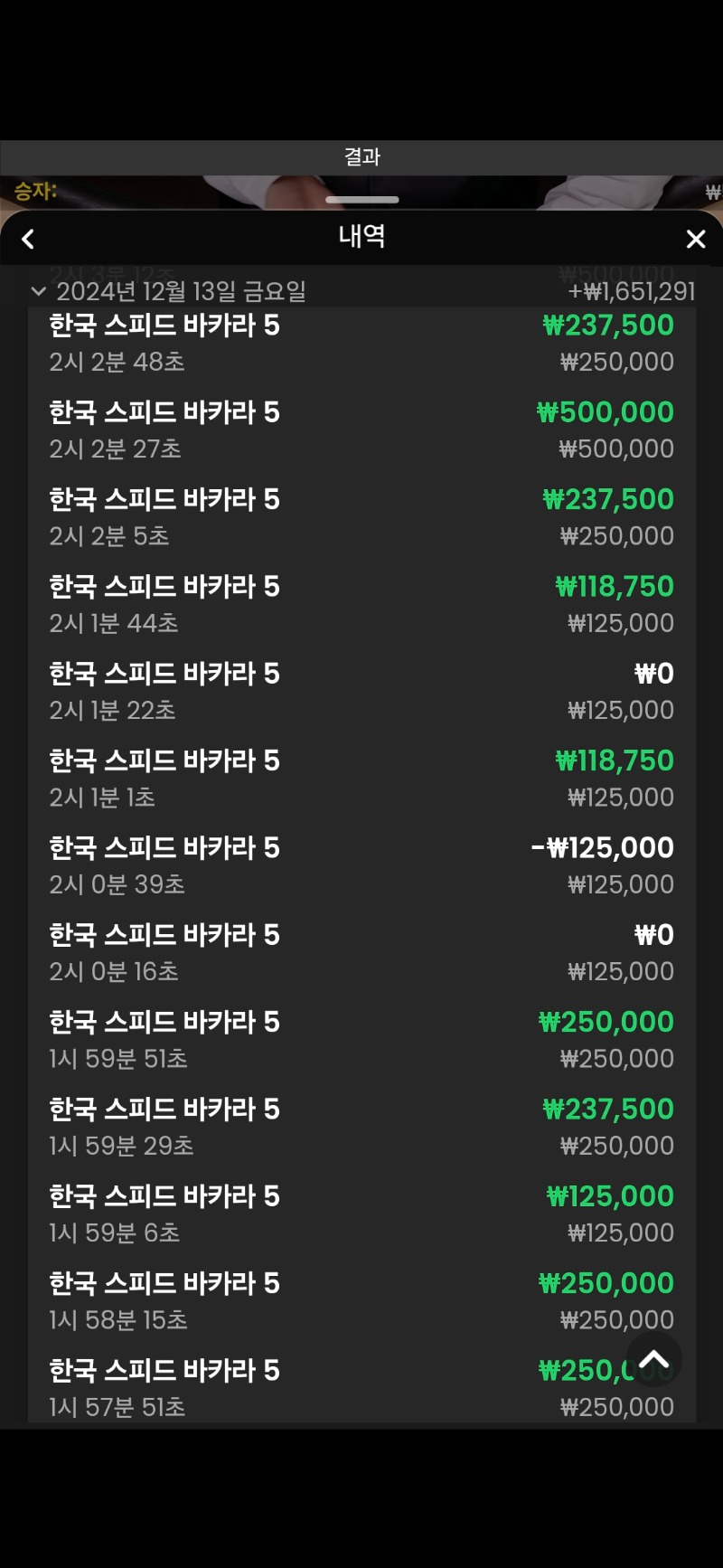
Task: Open the 2시 1분 22초 game record
Action: (361, 692)
